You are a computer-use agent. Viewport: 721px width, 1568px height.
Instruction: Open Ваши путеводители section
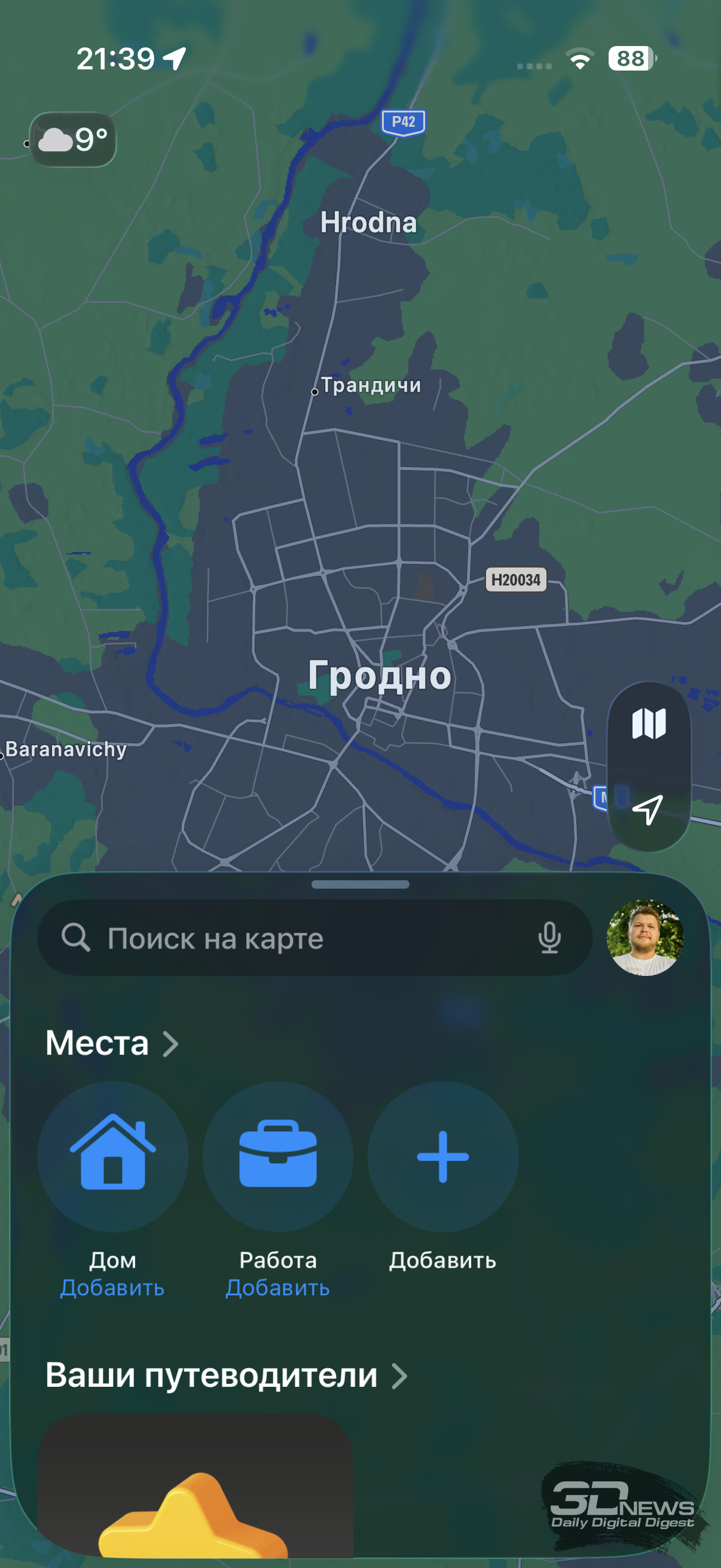tap(227, 1375)
